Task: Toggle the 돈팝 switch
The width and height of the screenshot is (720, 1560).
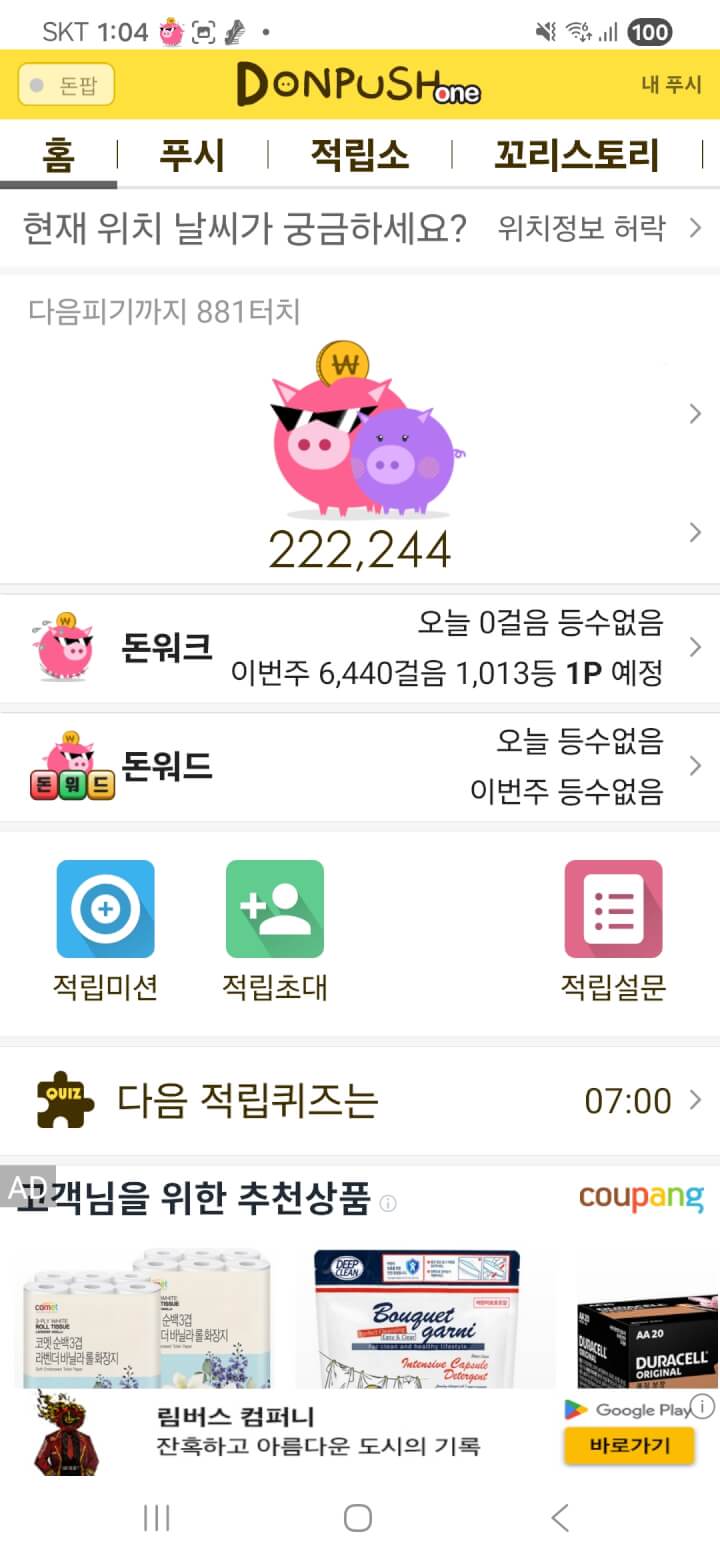Action: [66, 85]
